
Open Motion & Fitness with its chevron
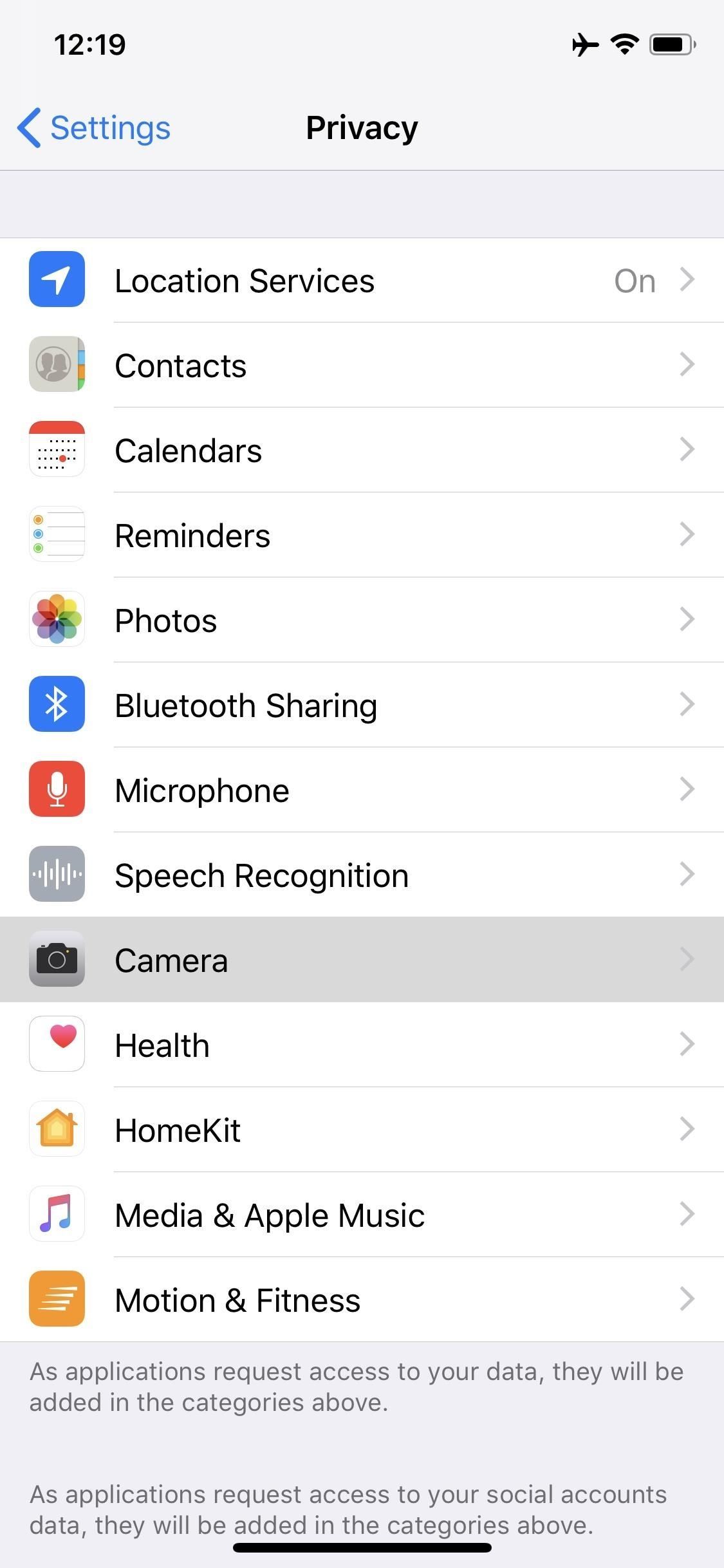click(x=689, y=1299)
